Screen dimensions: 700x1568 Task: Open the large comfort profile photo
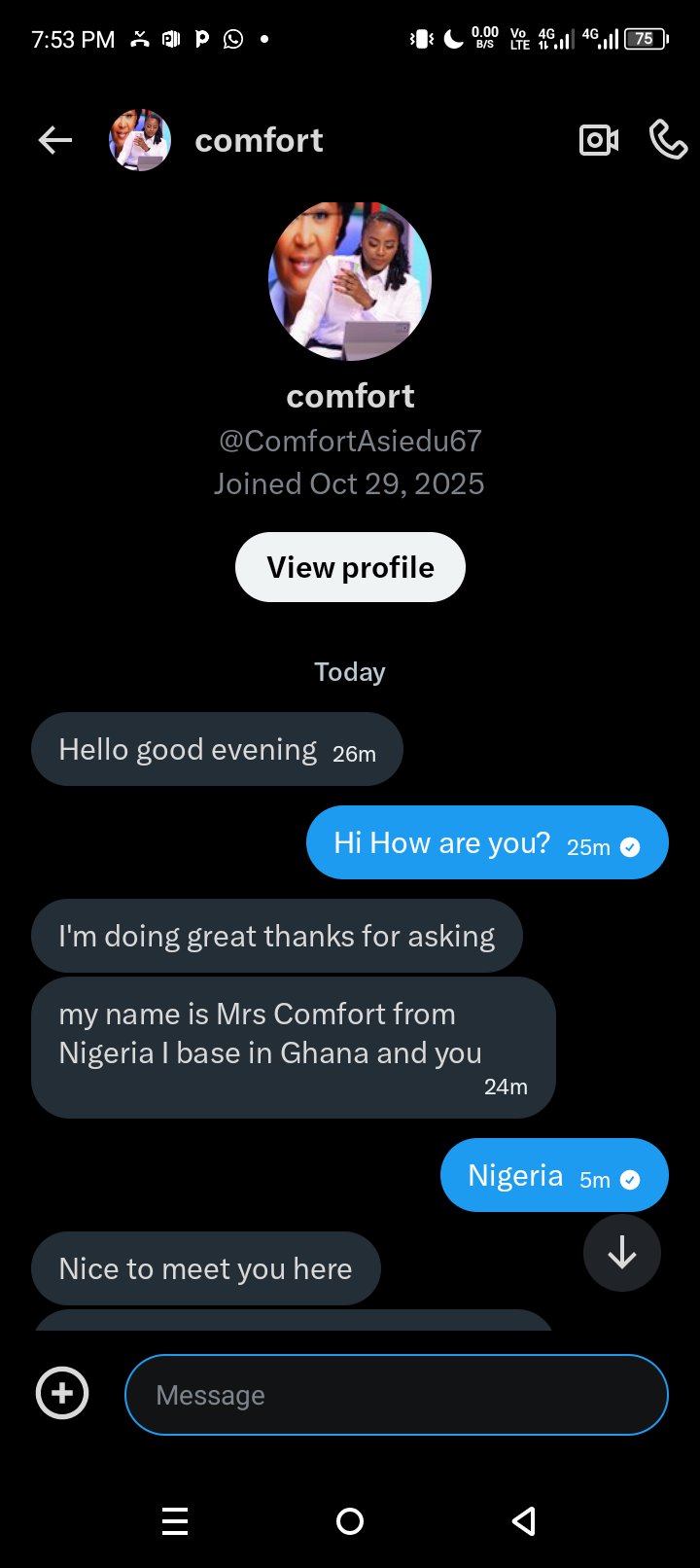pos(350,281)
